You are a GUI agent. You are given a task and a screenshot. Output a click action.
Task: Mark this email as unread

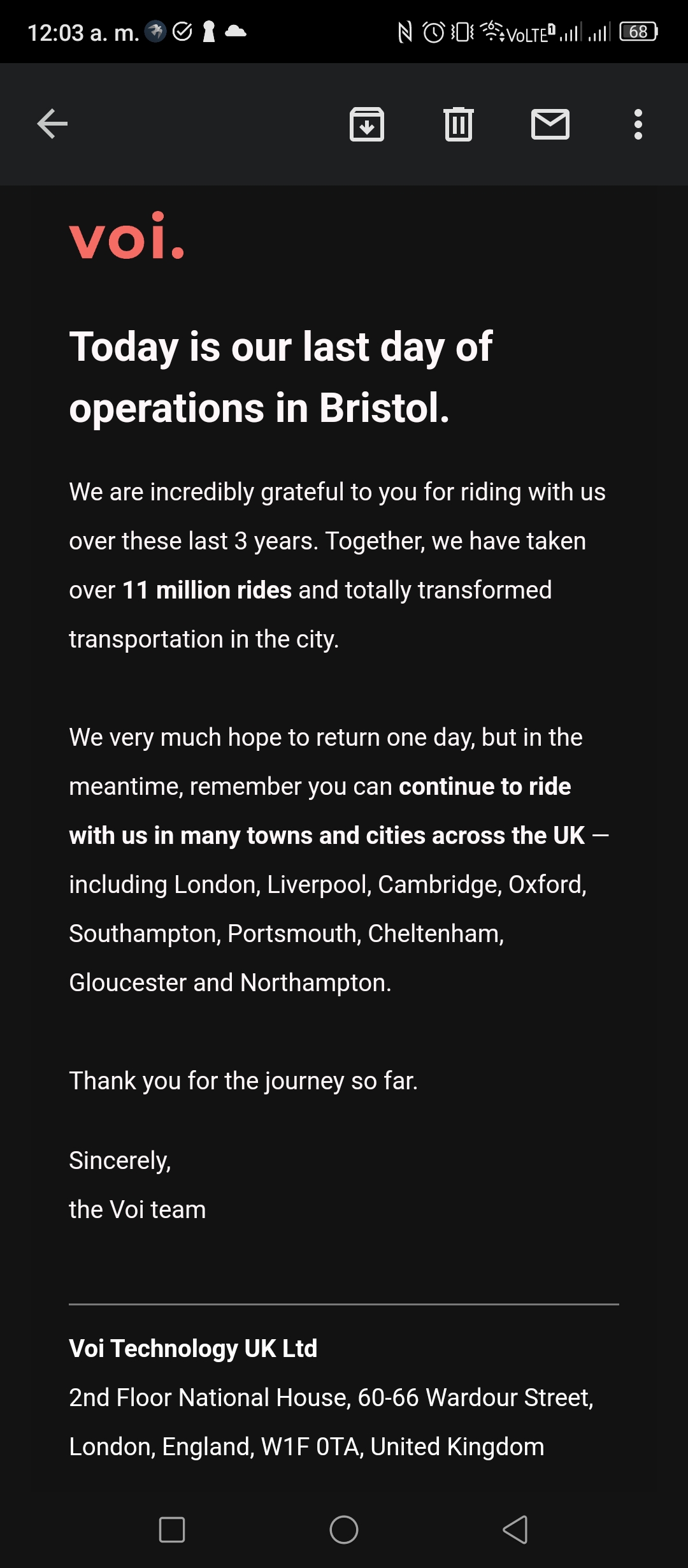point(550,124)
